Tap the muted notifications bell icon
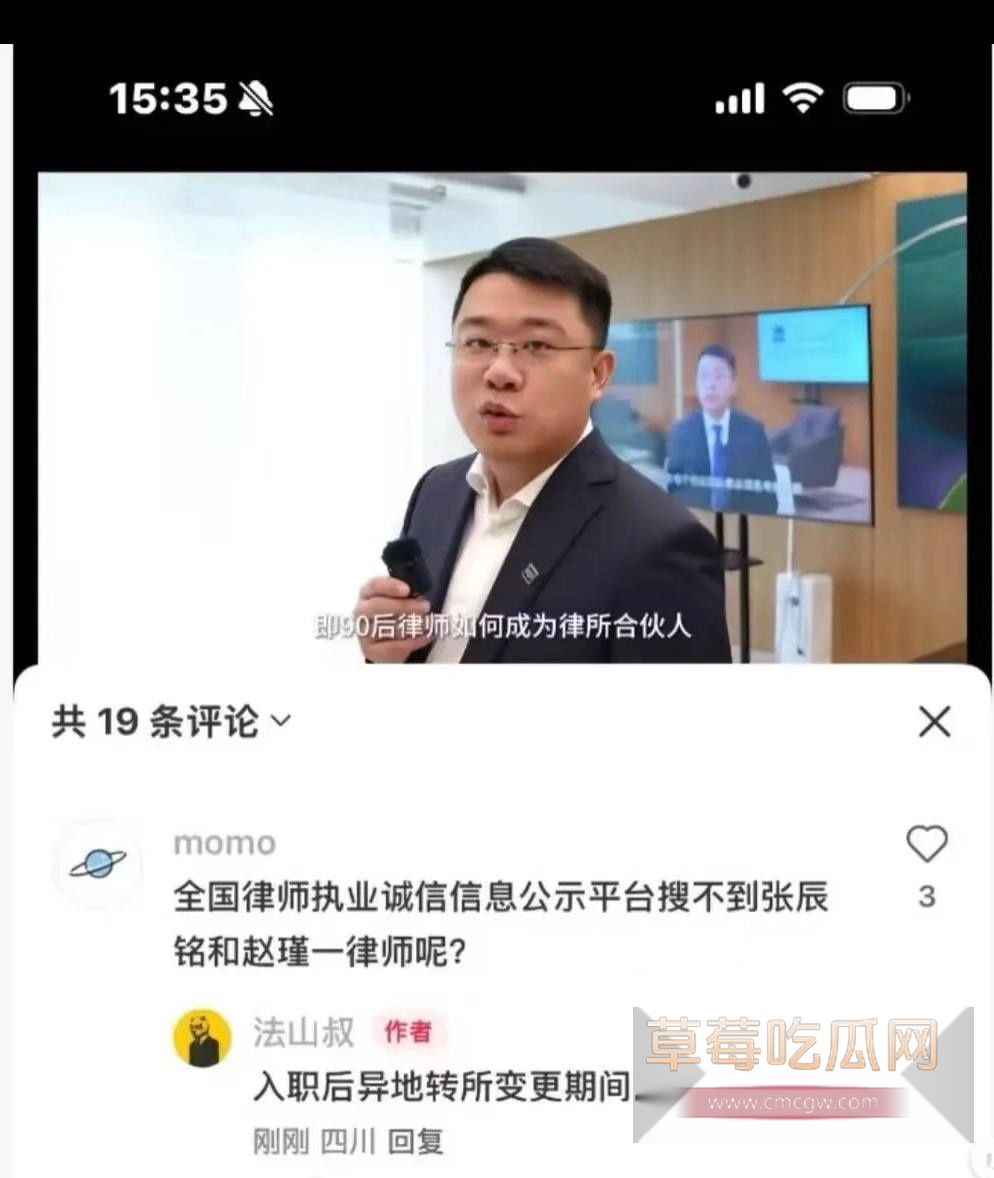 (257, 97)
